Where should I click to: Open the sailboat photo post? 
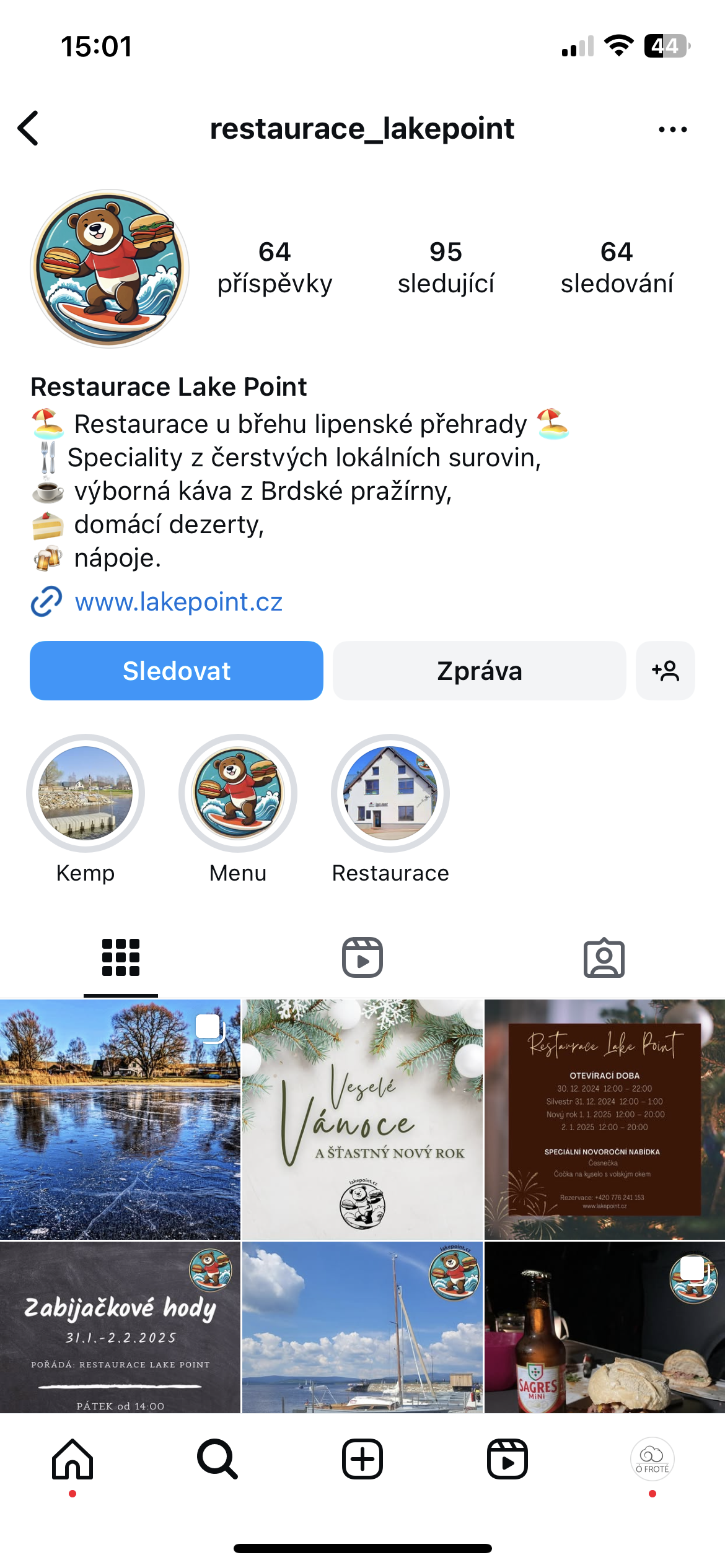pyautogui.click(x=362, y=1327)
